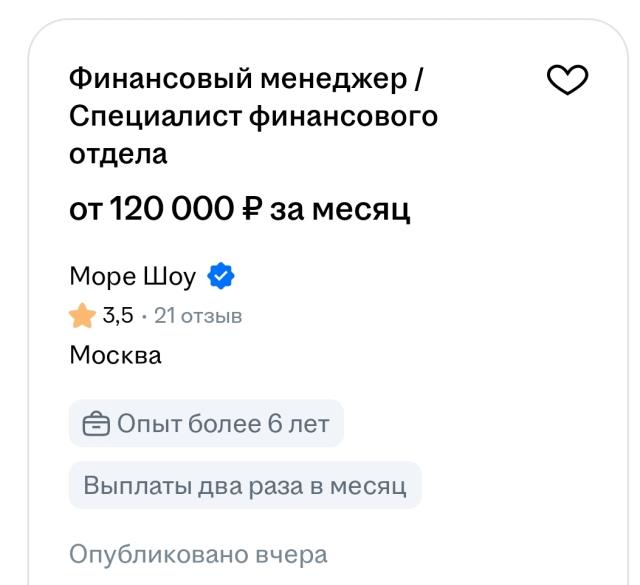Open the Финансовый менеджер job card
Viewport: 640px width, 585px height.
pos(254,116)
